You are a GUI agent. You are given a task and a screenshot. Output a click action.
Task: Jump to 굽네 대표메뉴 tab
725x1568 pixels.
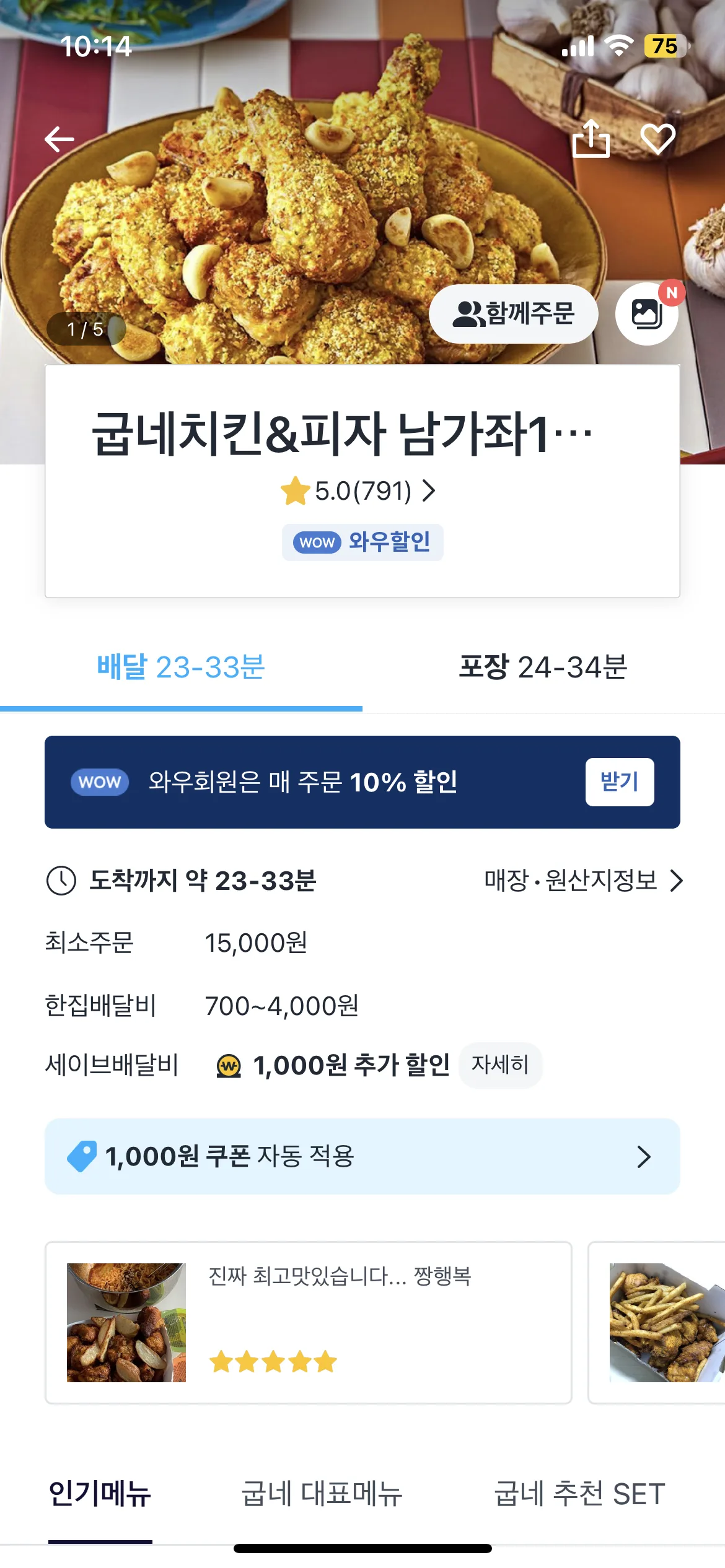point(322,1494)
